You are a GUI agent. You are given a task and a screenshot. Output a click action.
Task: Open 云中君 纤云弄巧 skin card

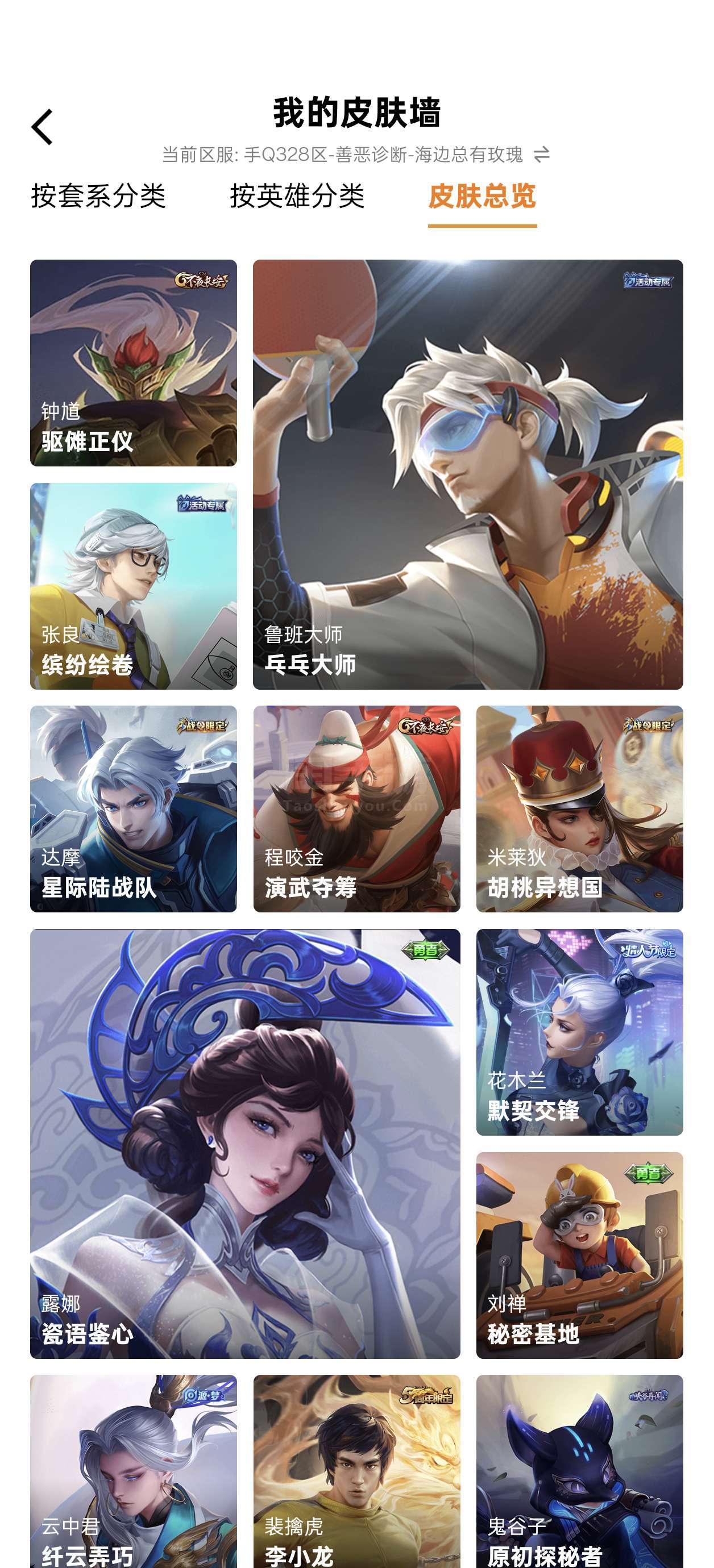134,1470
